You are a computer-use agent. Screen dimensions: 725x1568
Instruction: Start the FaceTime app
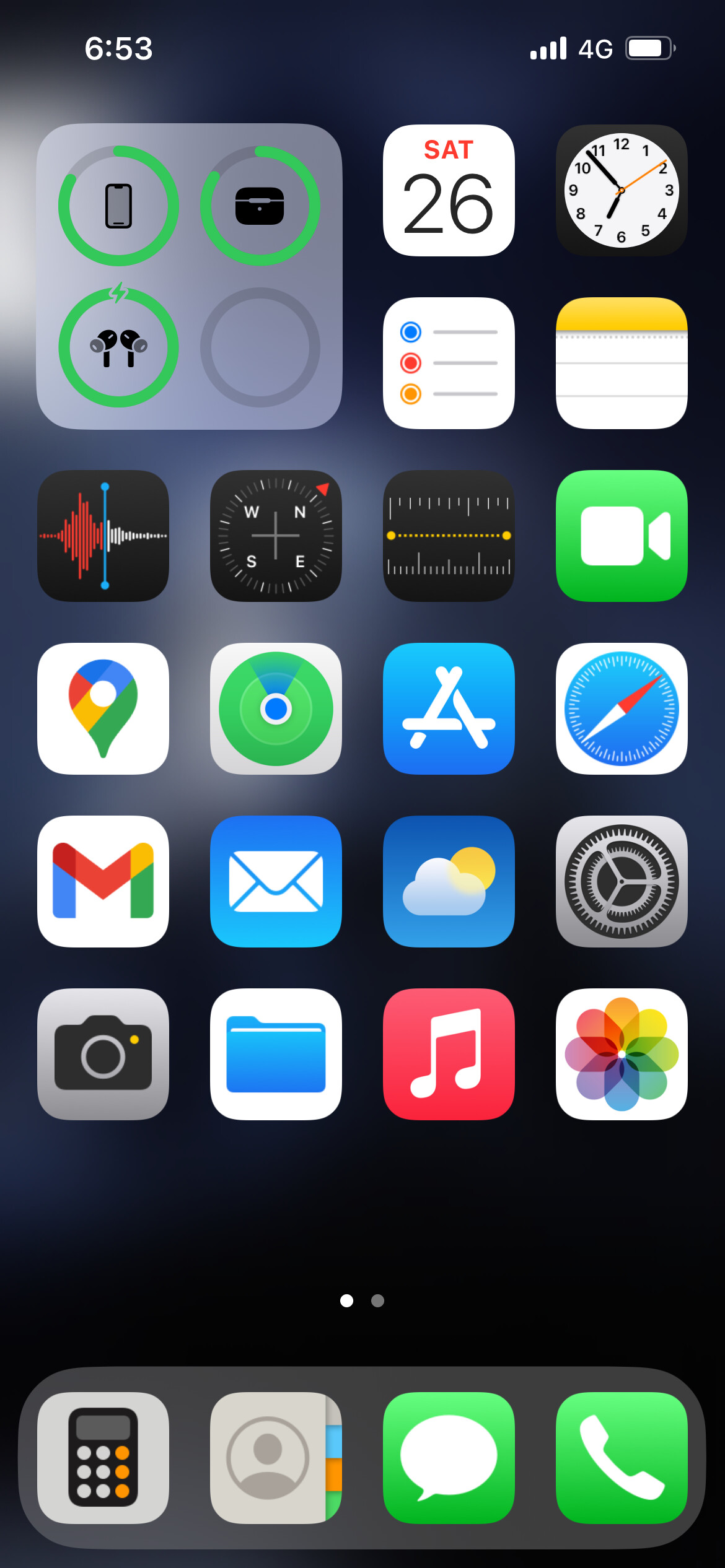pos(622,536)
